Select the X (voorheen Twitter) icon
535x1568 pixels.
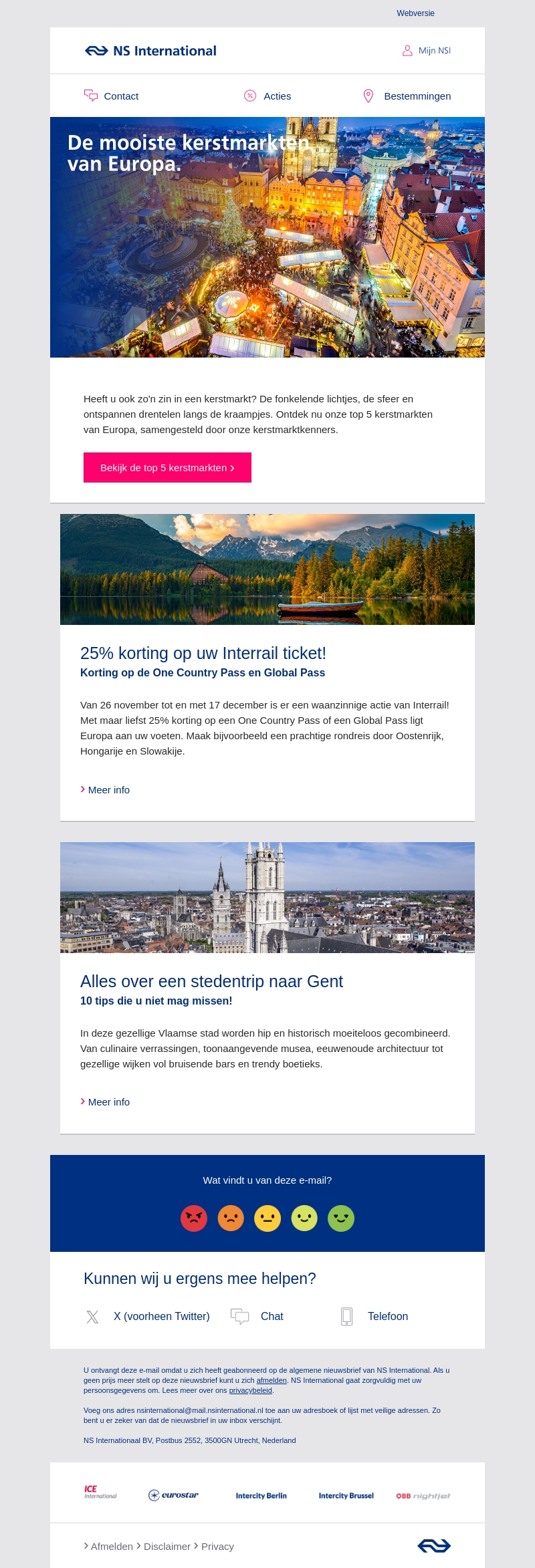[92, 1316]
